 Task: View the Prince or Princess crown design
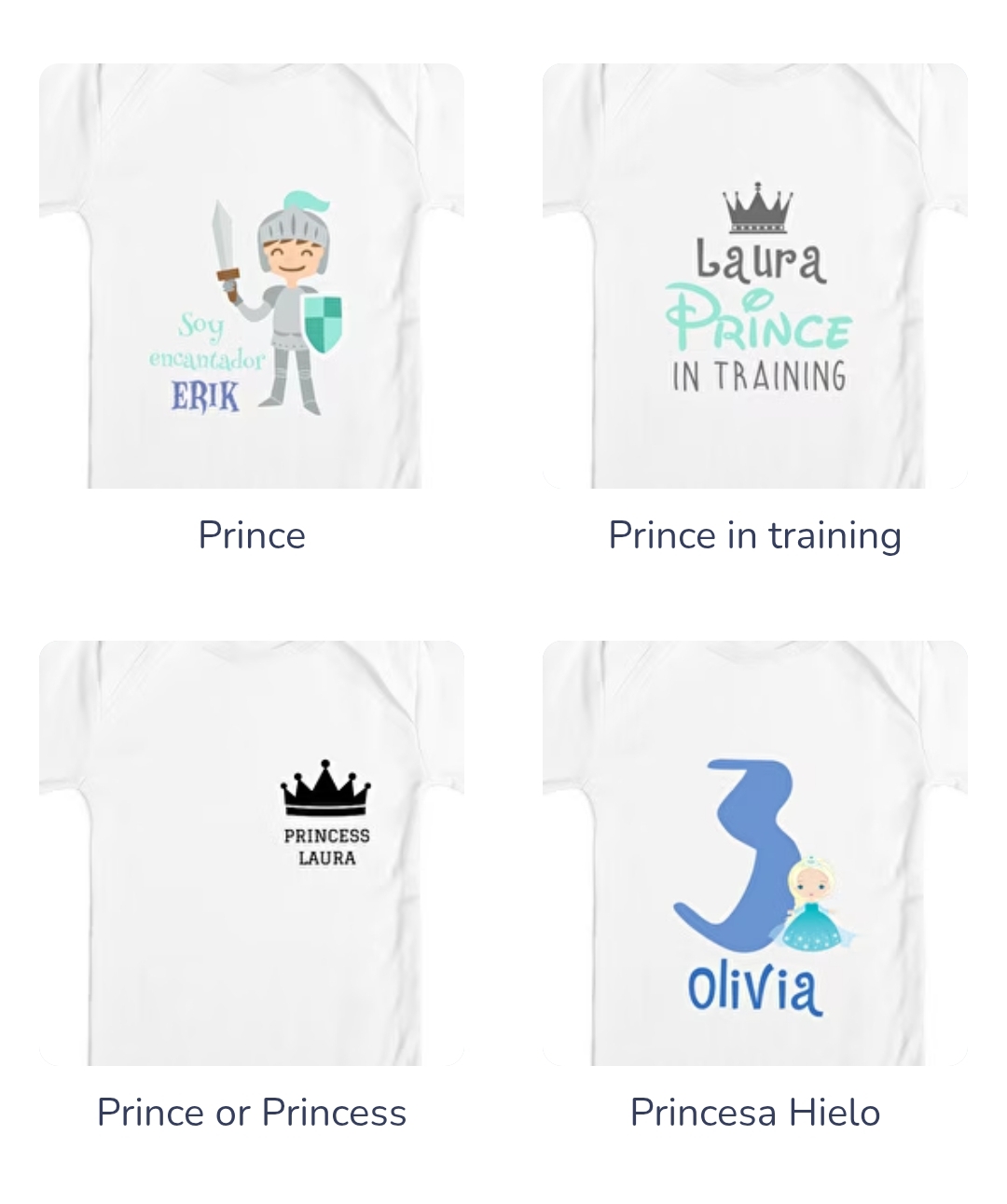[252, 852]
